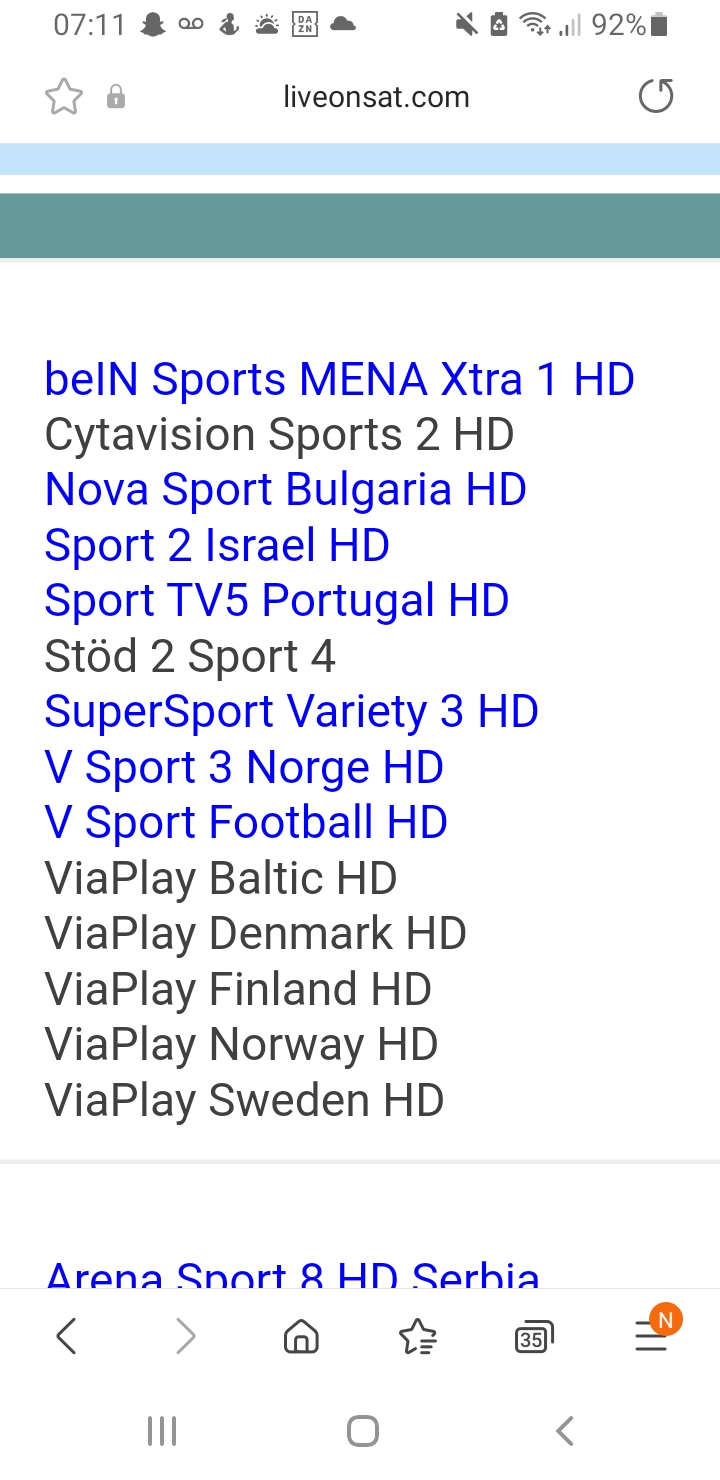
Task: Go to the browser home page
Action: click(301, 1336)
